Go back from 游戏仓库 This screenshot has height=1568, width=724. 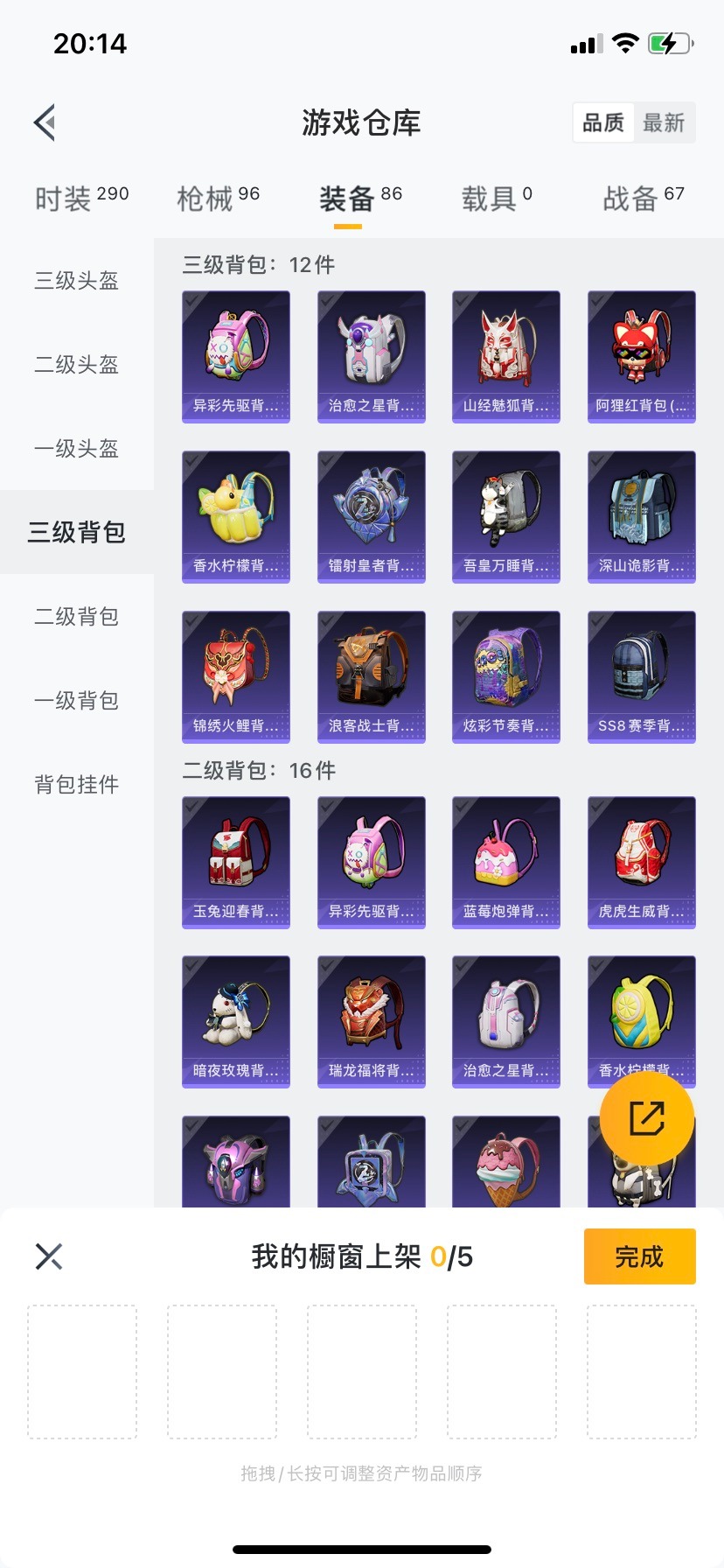tap(45, 122)
